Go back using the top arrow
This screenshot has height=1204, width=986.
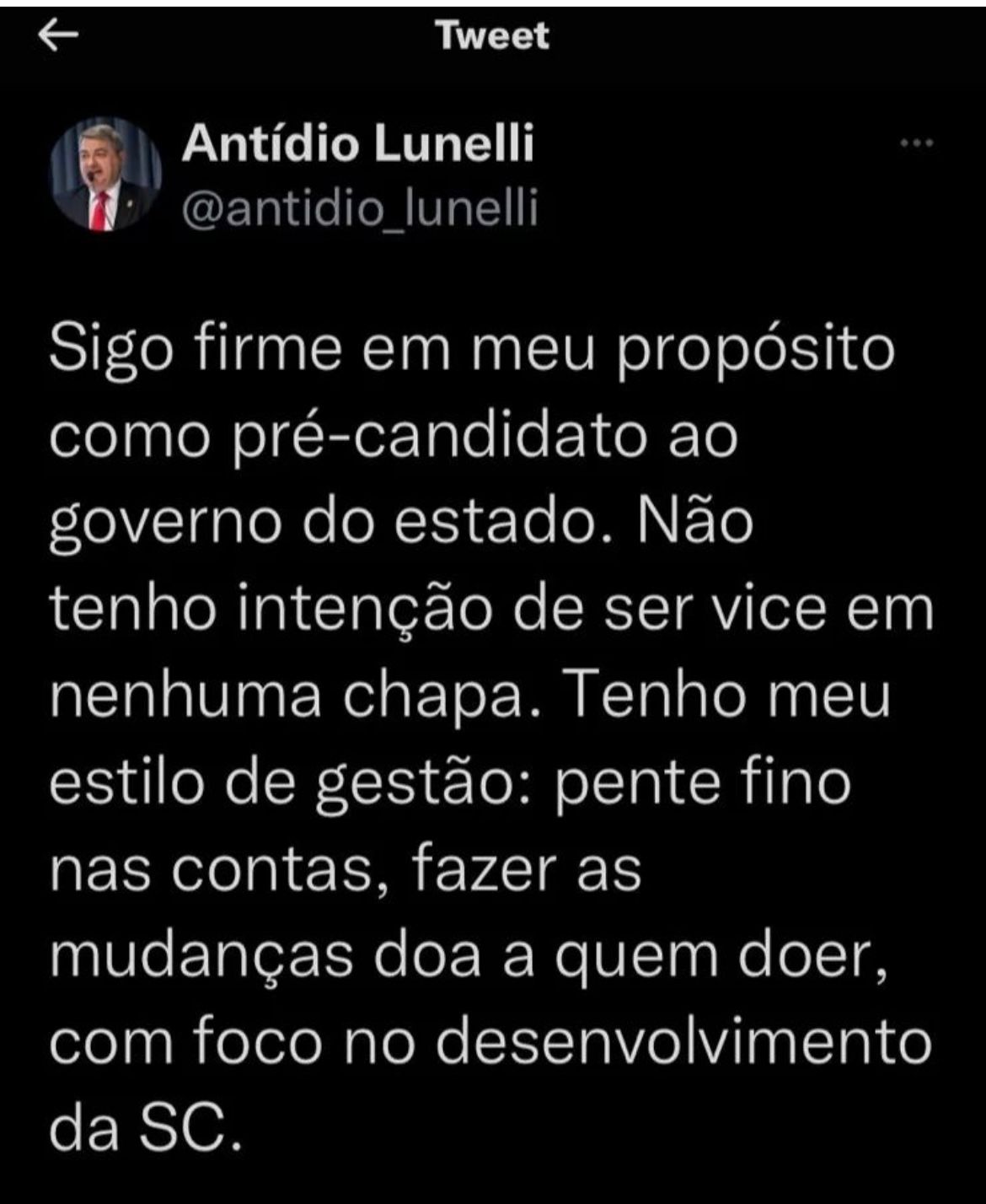coord(59,35)
